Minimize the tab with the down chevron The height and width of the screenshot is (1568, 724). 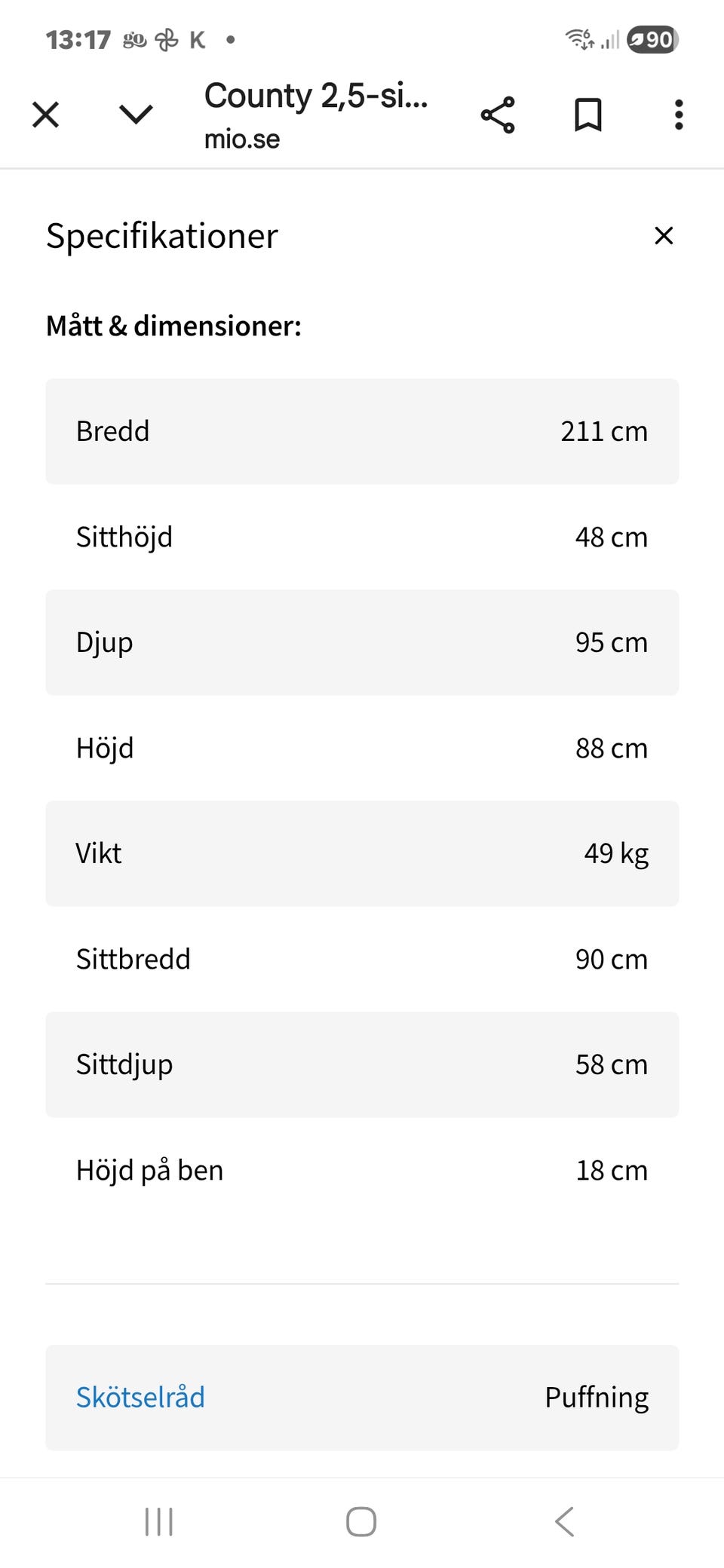136,115
